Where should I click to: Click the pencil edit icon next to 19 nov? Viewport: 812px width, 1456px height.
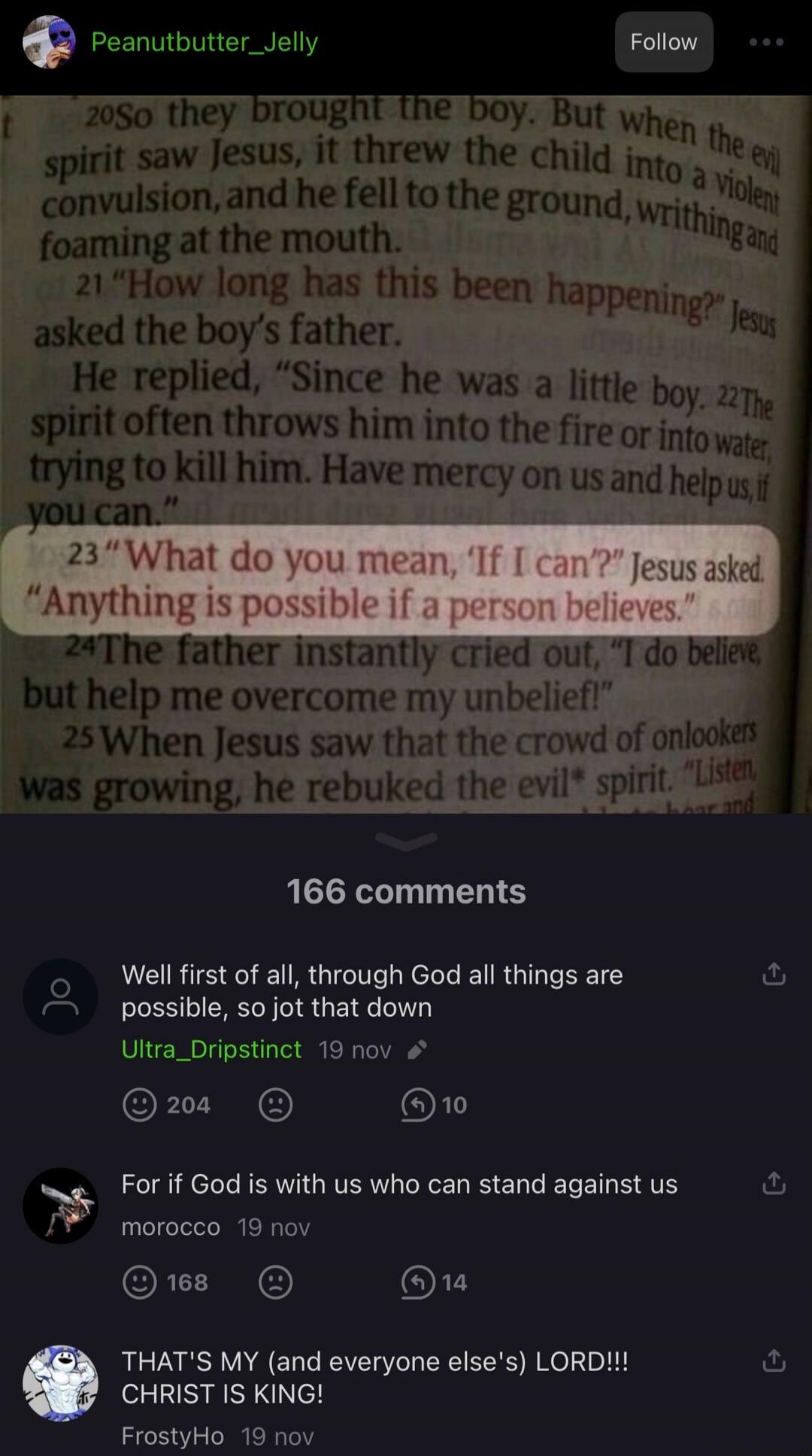[418, 1049]
